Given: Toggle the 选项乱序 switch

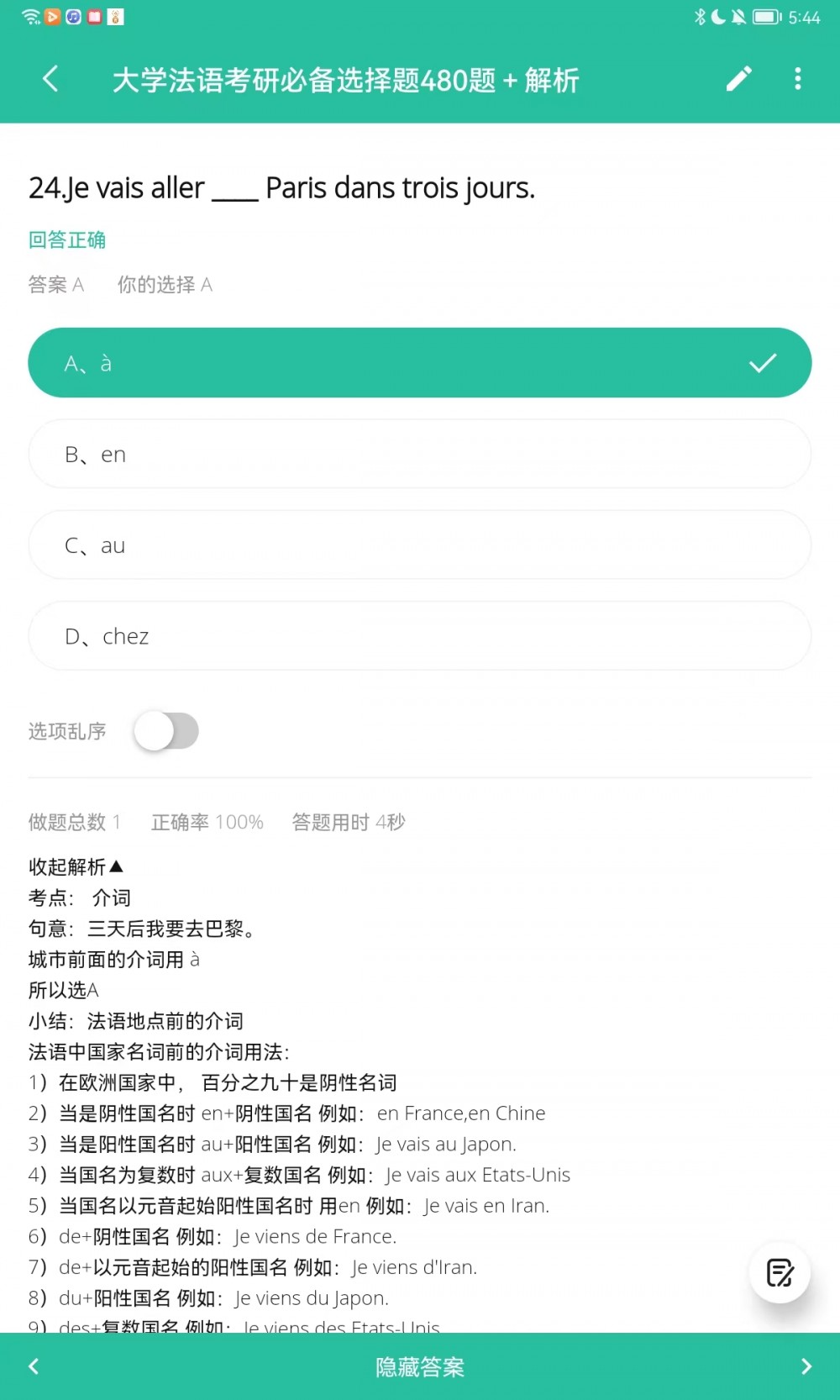Looking at the screenshot, I should point(166,731).
